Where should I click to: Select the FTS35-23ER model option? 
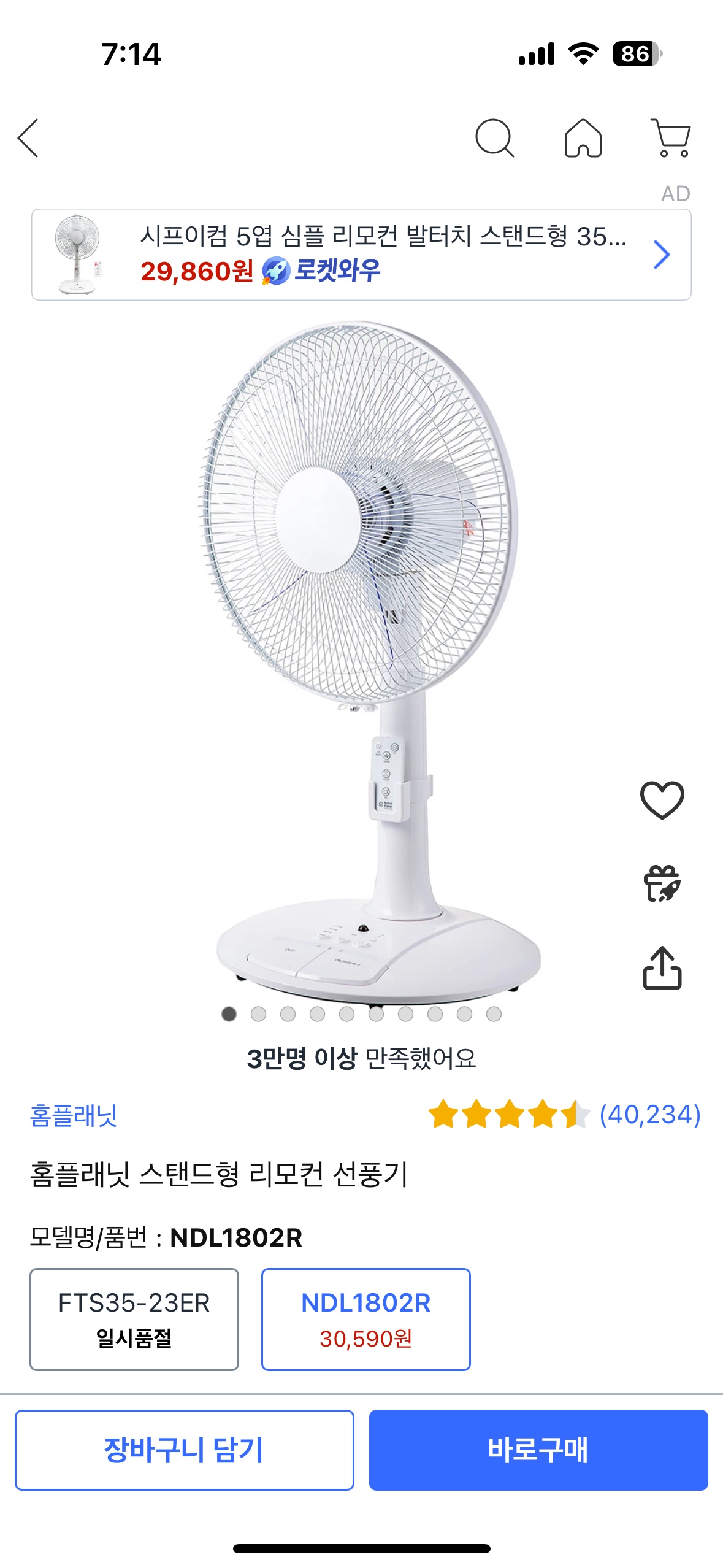tap(134, 1319)
